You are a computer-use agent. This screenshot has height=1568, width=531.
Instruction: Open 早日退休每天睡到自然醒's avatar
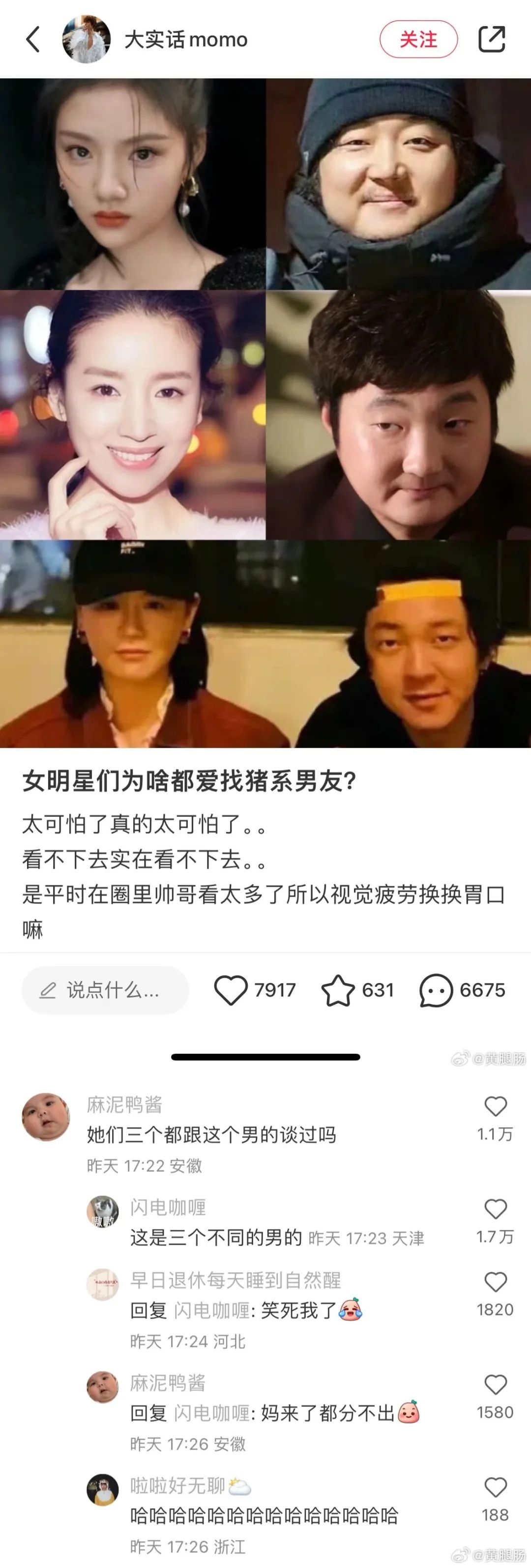pyautogui.click(x=102, y=1284)
